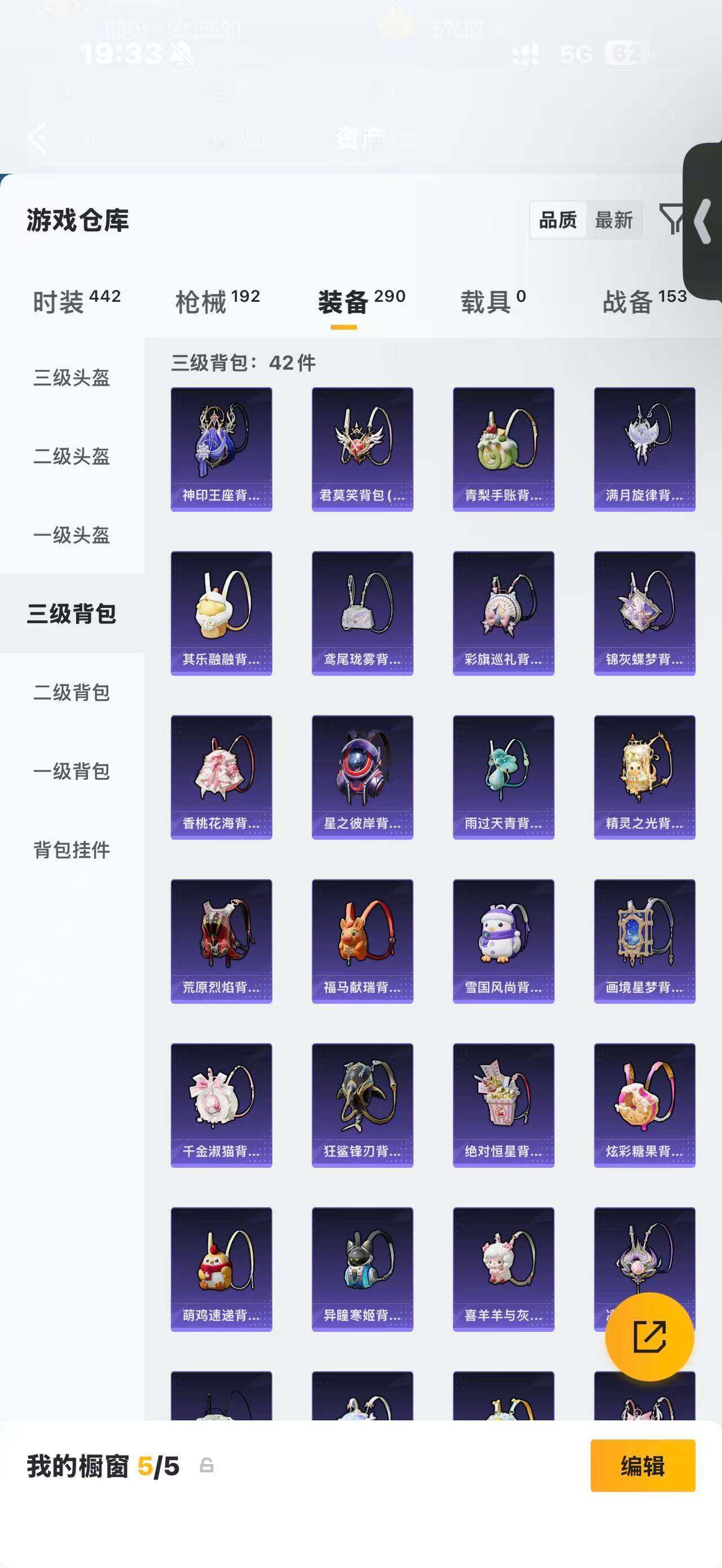The height and width of the screenshot is (1568, 722).
Task: Tap the orange share floating button
Action: pos(650,1336)
